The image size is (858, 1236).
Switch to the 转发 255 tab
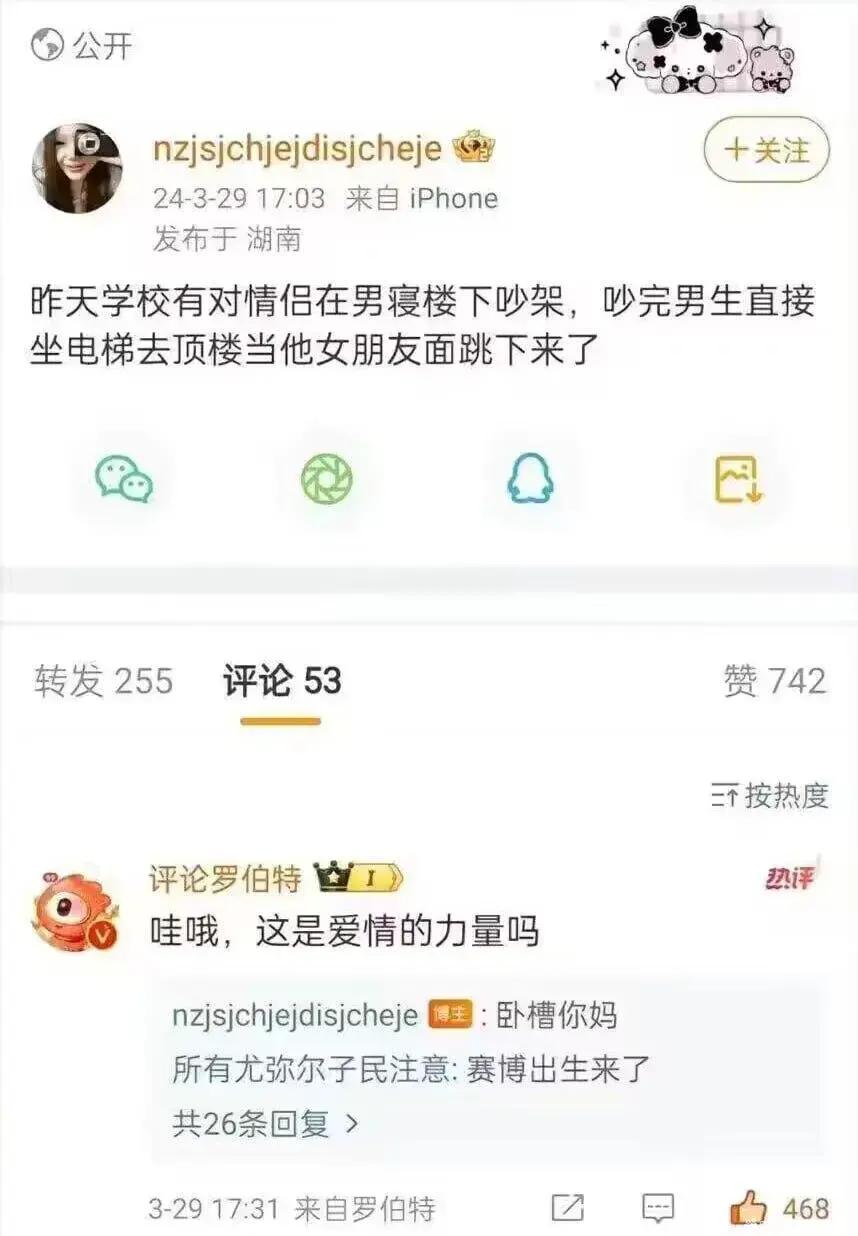(x=103, y=682)
